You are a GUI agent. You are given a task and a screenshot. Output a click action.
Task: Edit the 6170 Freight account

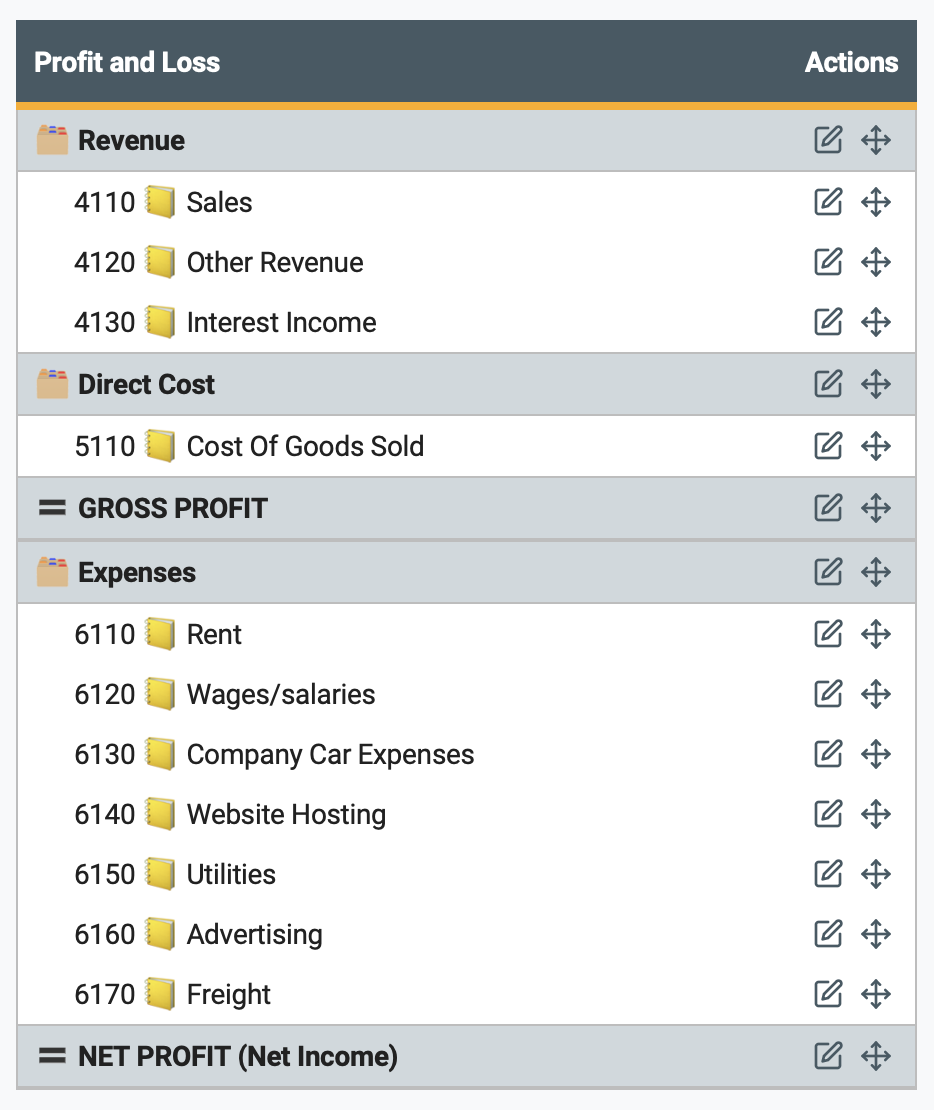click(828, 994)
